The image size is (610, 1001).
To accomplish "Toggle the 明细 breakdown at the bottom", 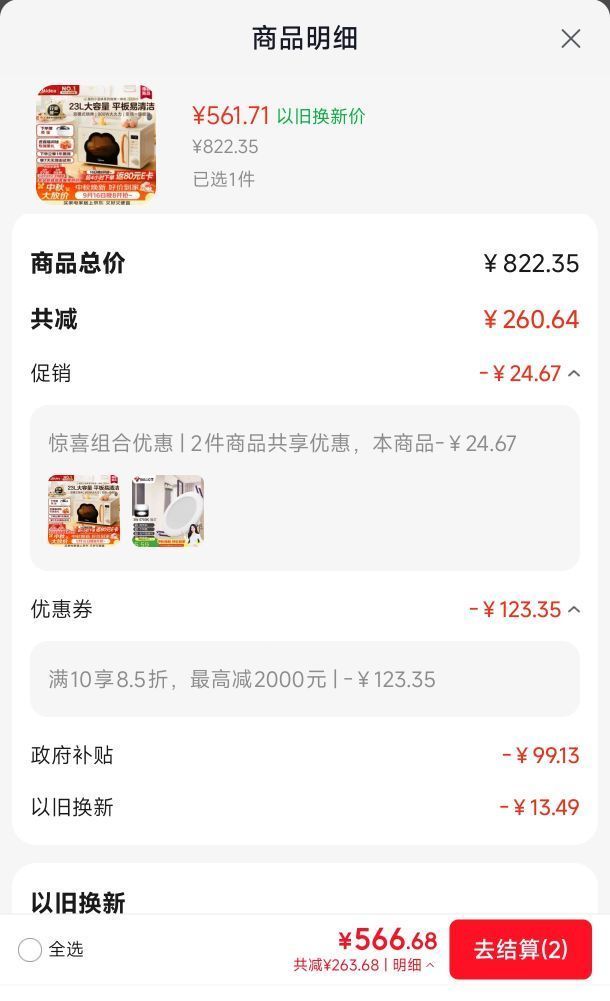I will (x=413, y=965).
